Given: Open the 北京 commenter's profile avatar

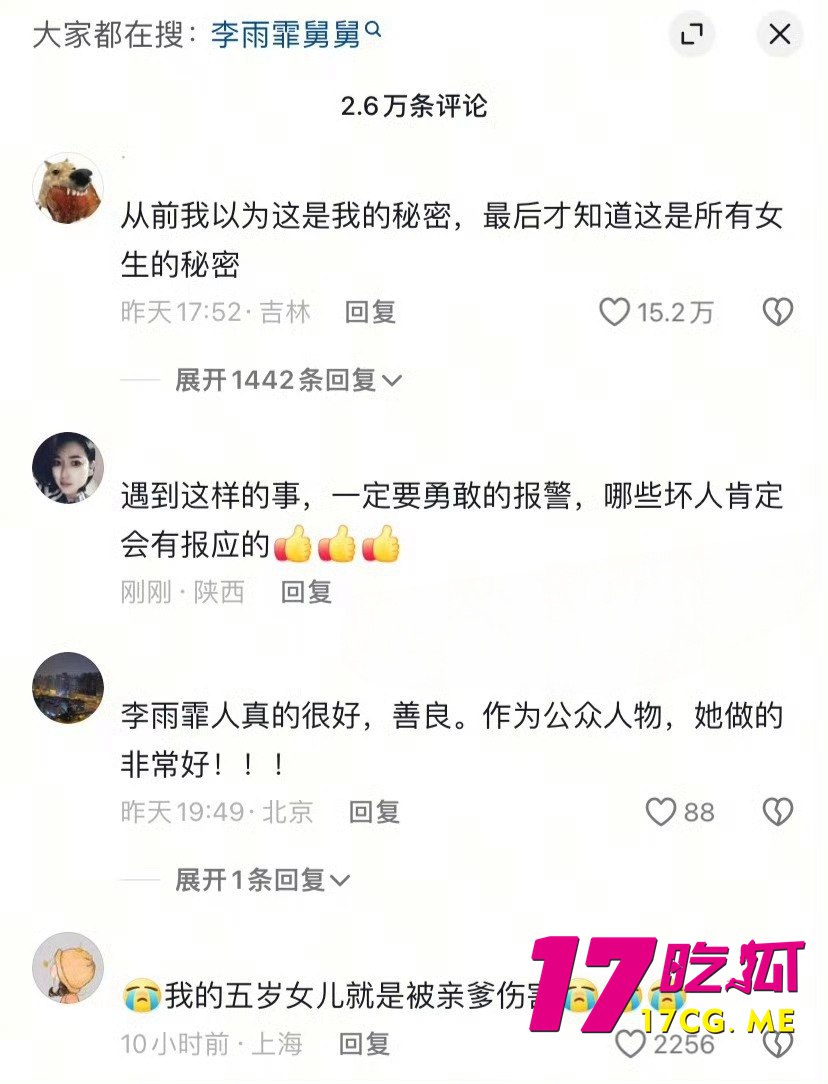Looking at the screenshot, I should pyautogui.click(x=68, y=688).
